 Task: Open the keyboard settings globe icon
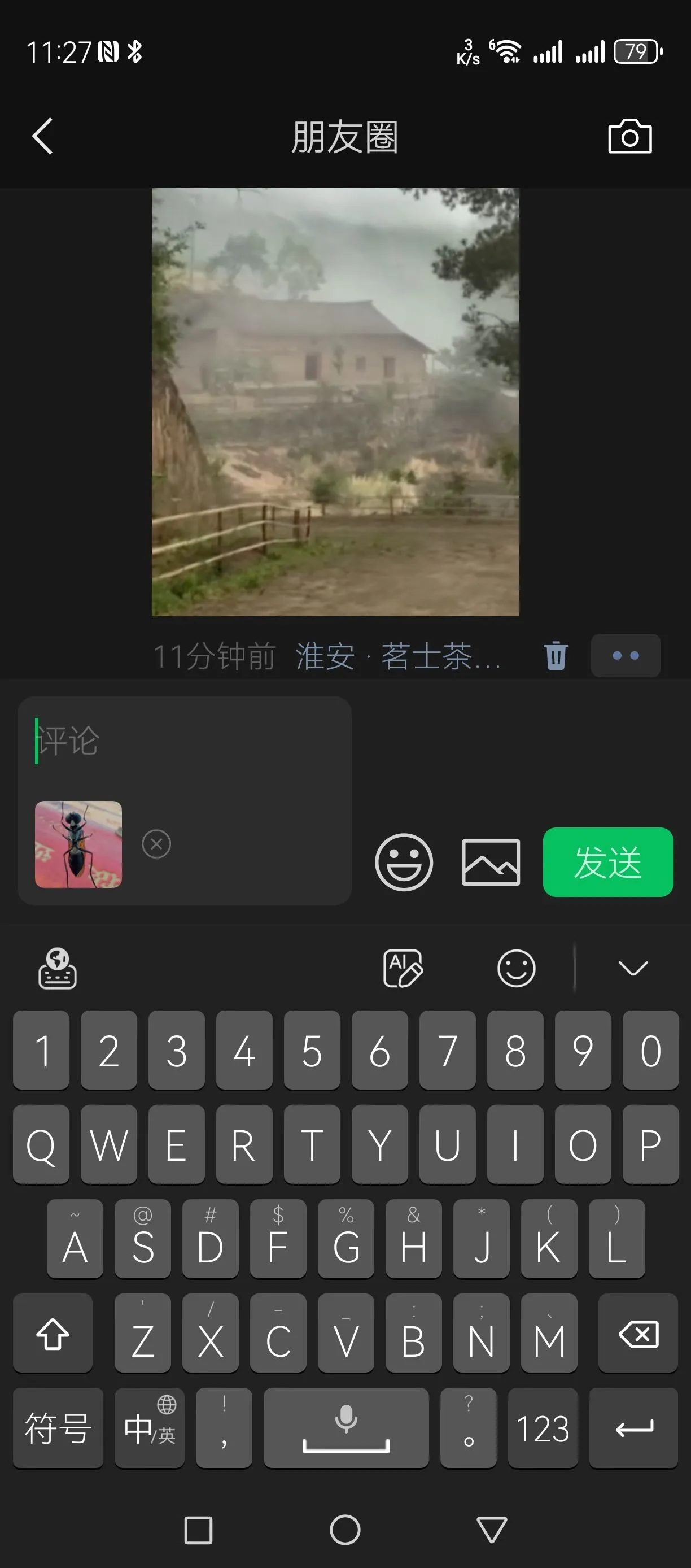(57, 968)
